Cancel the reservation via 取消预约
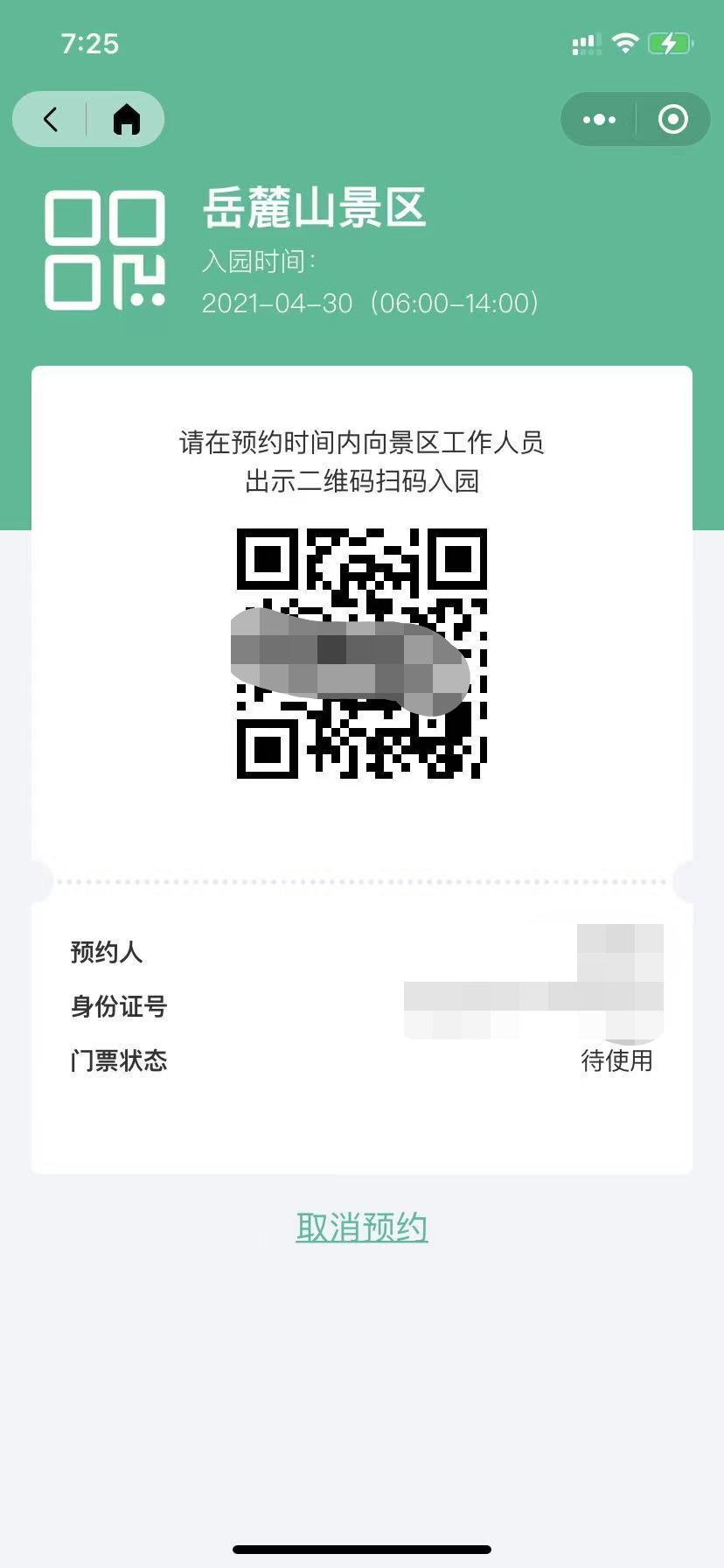 (361, 1227)
